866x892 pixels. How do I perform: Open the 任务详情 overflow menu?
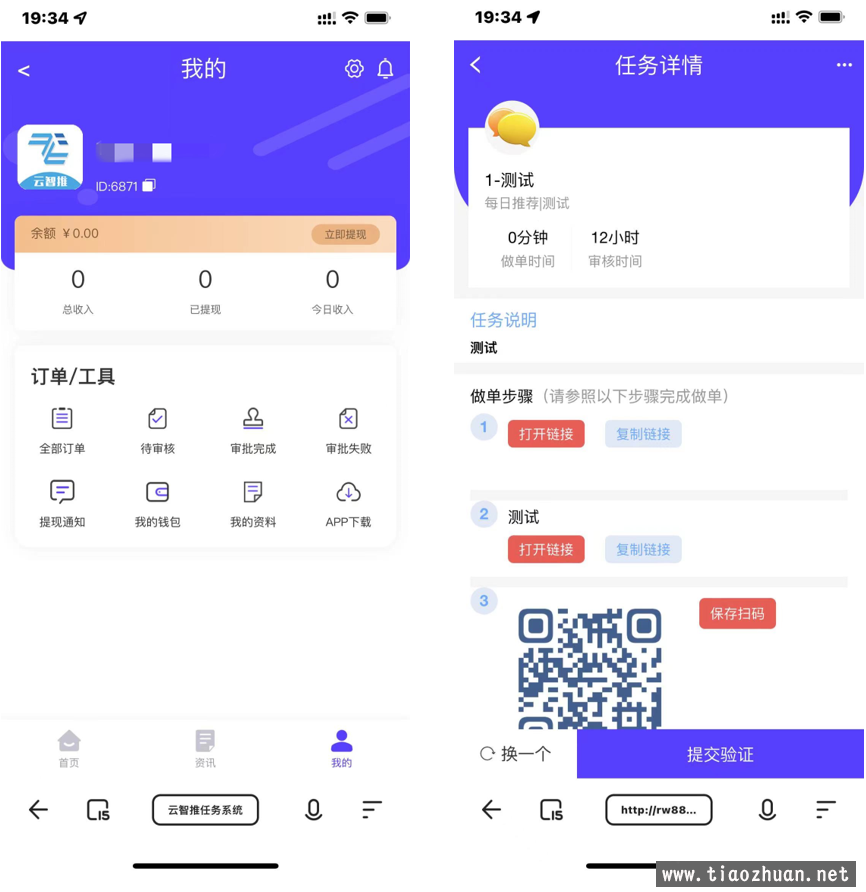844,66
